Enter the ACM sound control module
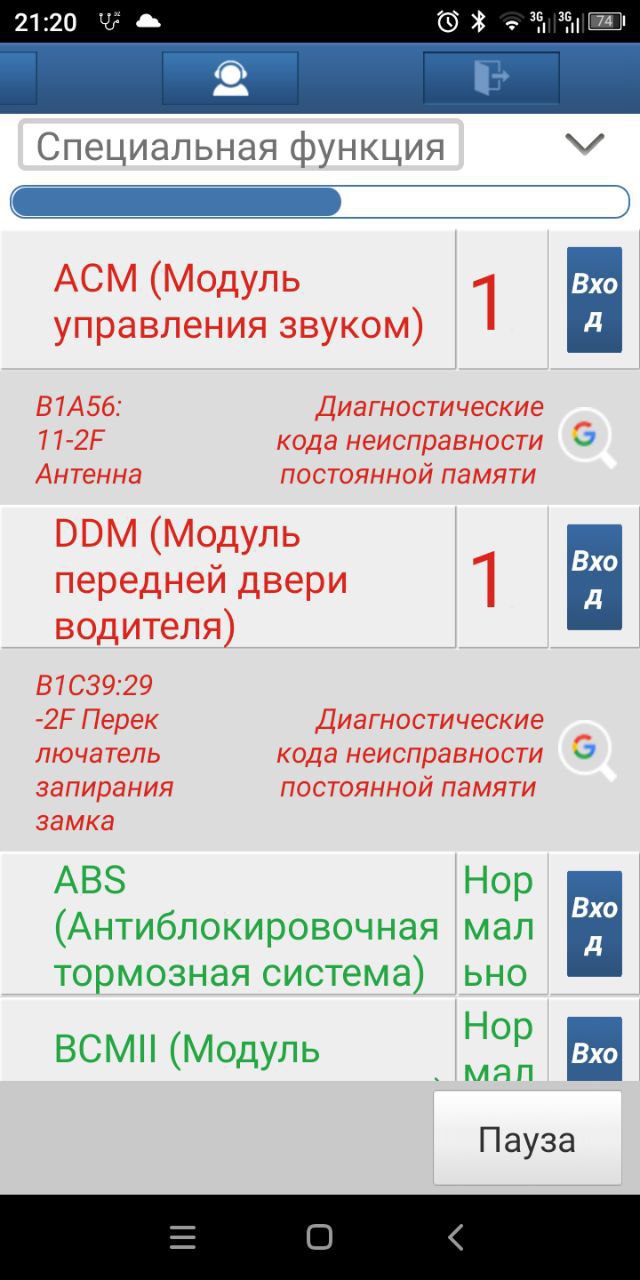The image size is (640, 1280). 594,300
